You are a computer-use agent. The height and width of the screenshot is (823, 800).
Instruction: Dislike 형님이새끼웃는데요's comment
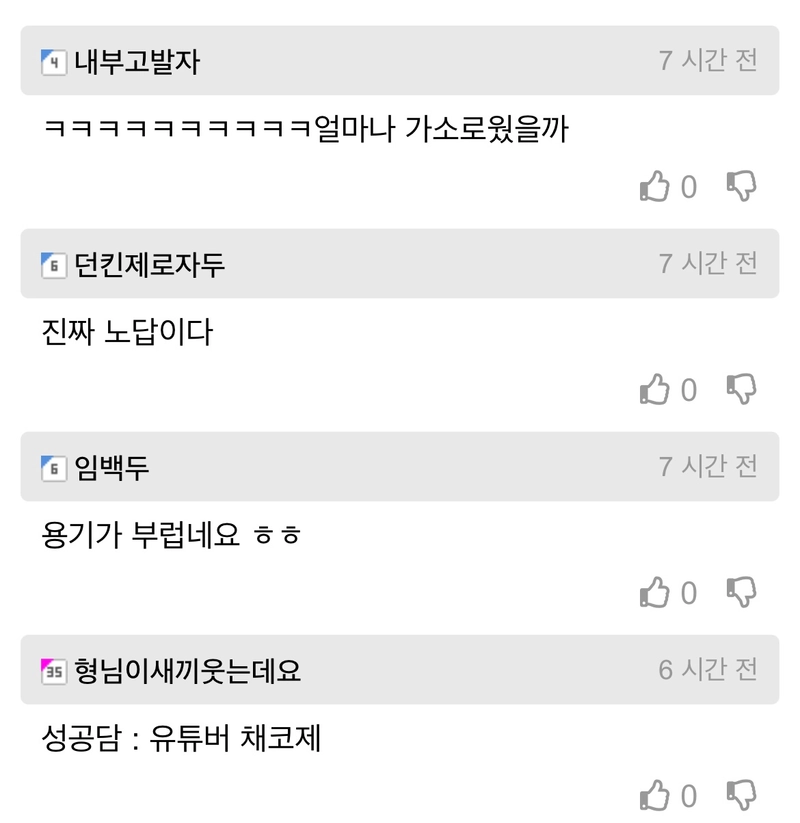pos(741,796)
